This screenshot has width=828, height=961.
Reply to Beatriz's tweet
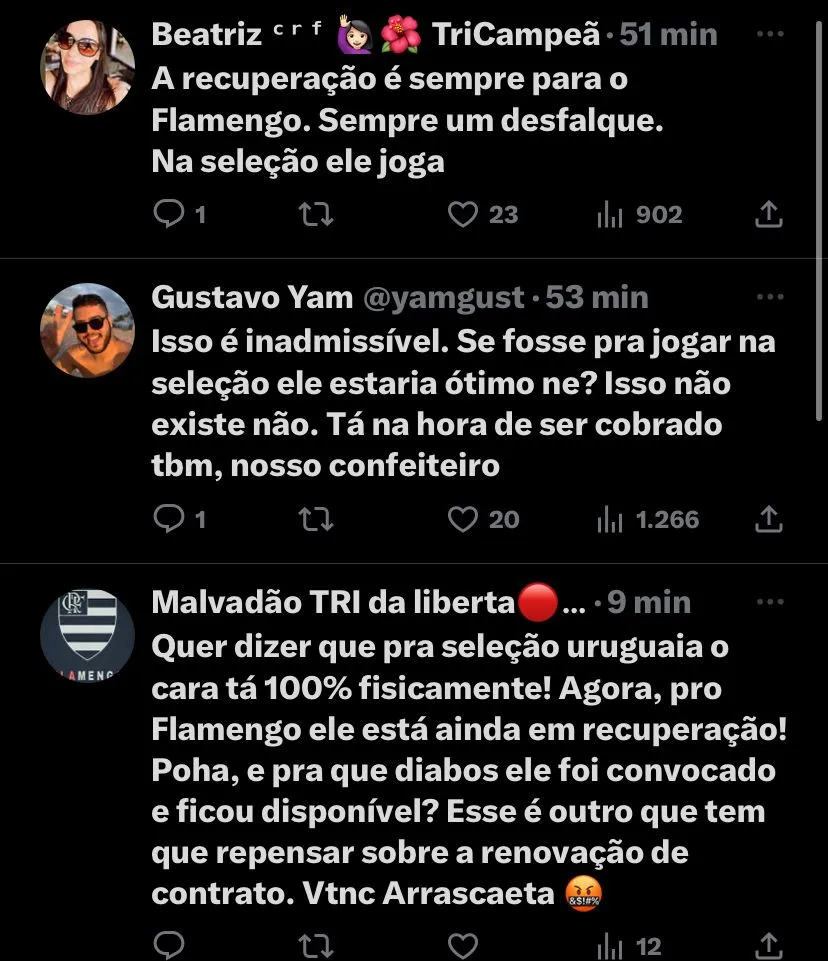coord(170,214)
